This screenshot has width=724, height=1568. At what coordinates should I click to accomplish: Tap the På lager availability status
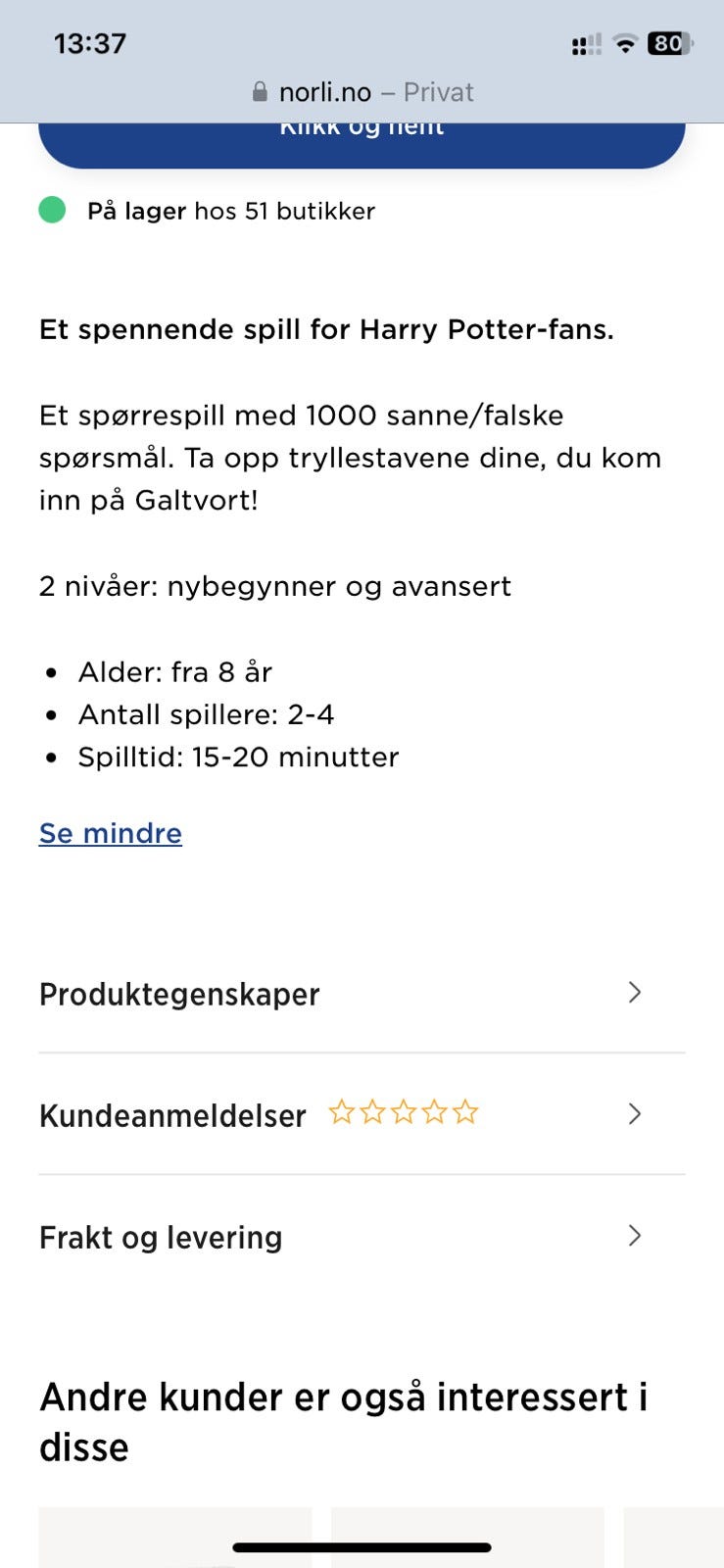click(x=135, y=211)
